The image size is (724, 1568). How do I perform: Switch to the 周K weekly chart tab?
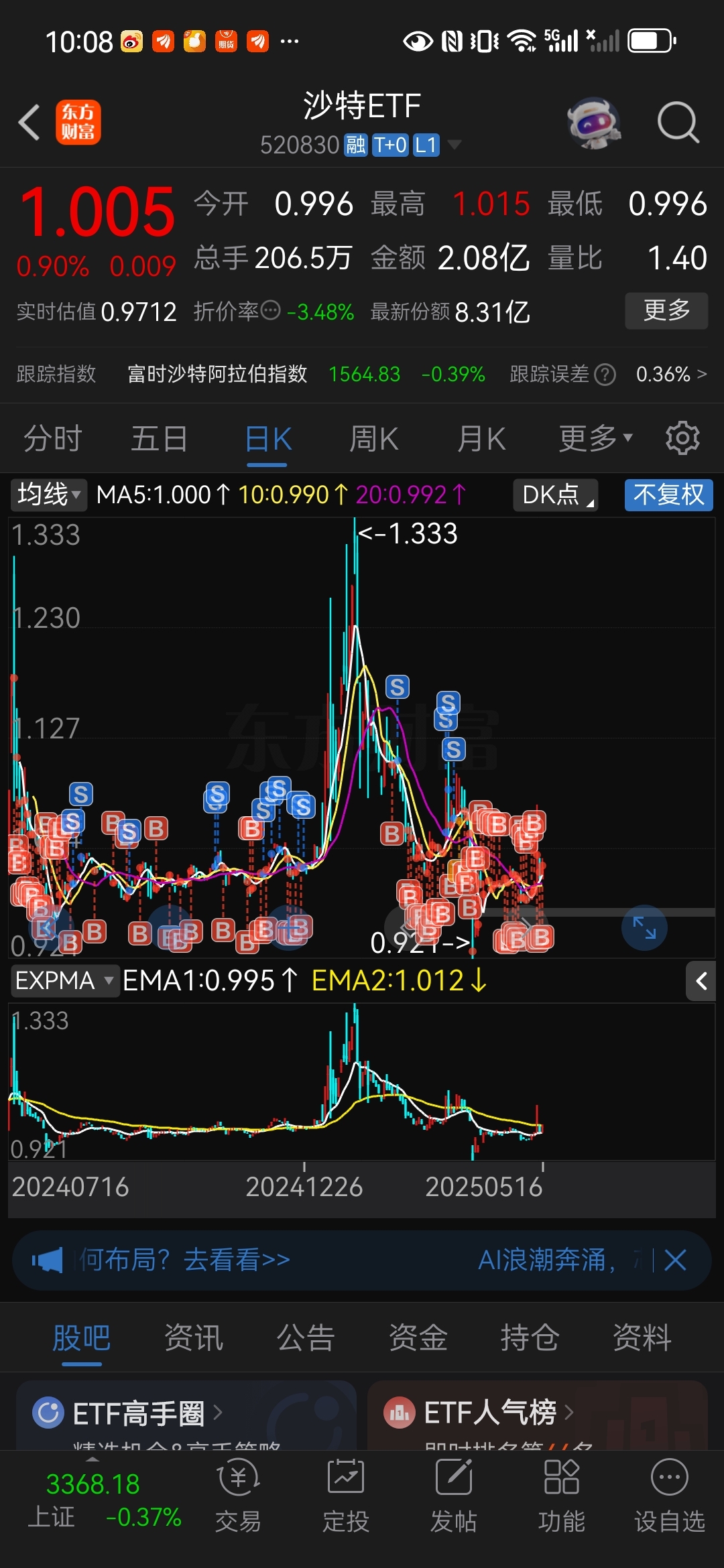point(373,438)
